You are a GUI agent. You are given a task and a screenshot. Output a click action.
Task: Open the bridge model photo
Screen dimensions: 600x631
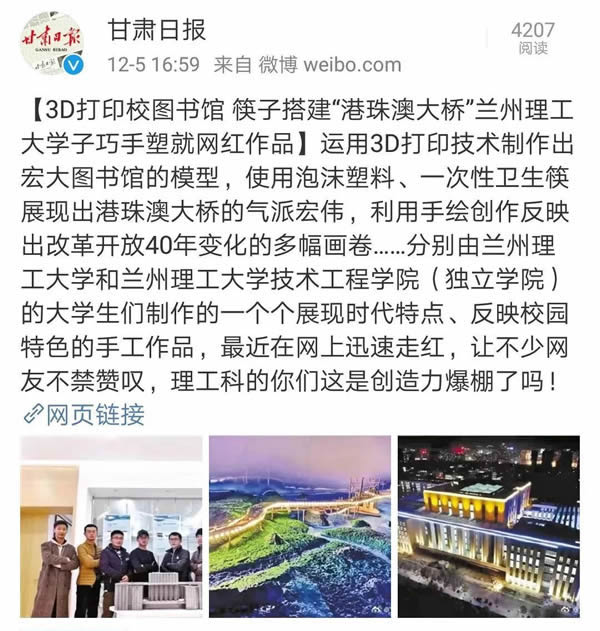pos(300,527)
